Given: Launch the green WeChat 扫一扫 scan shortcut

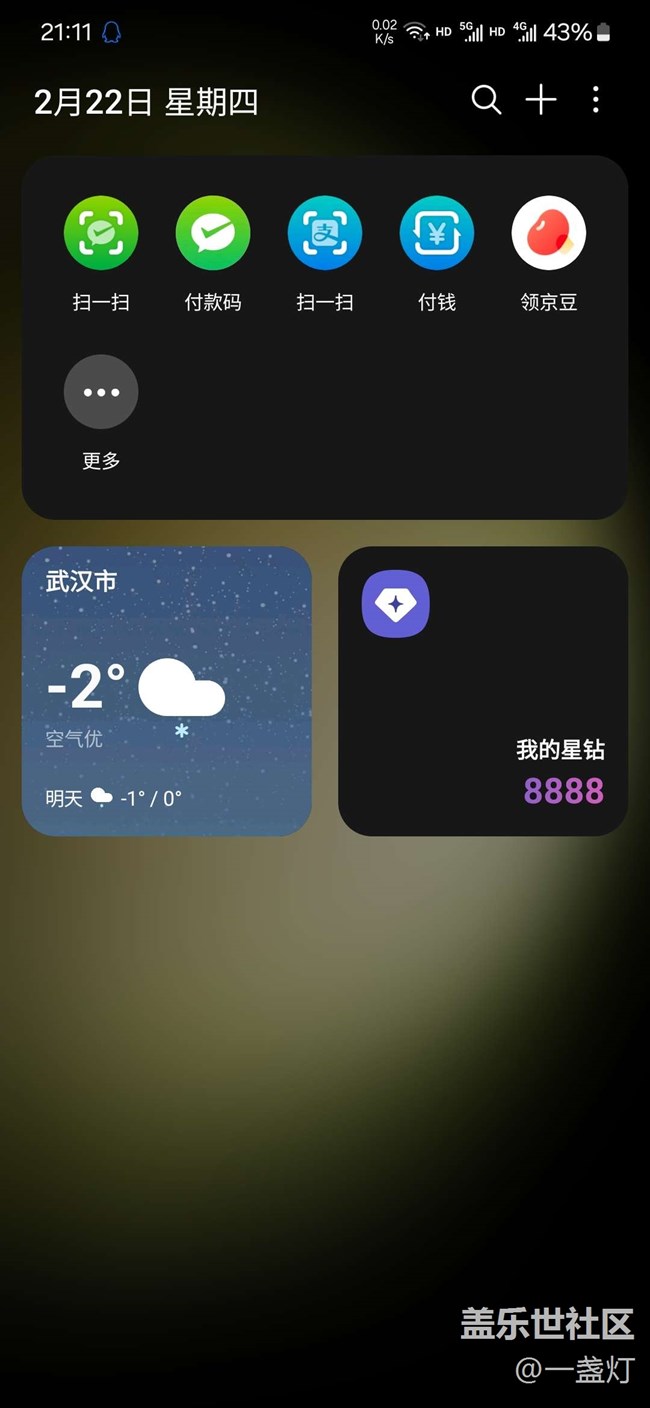Looking at the screenshot, I should (x=101, y=233).
